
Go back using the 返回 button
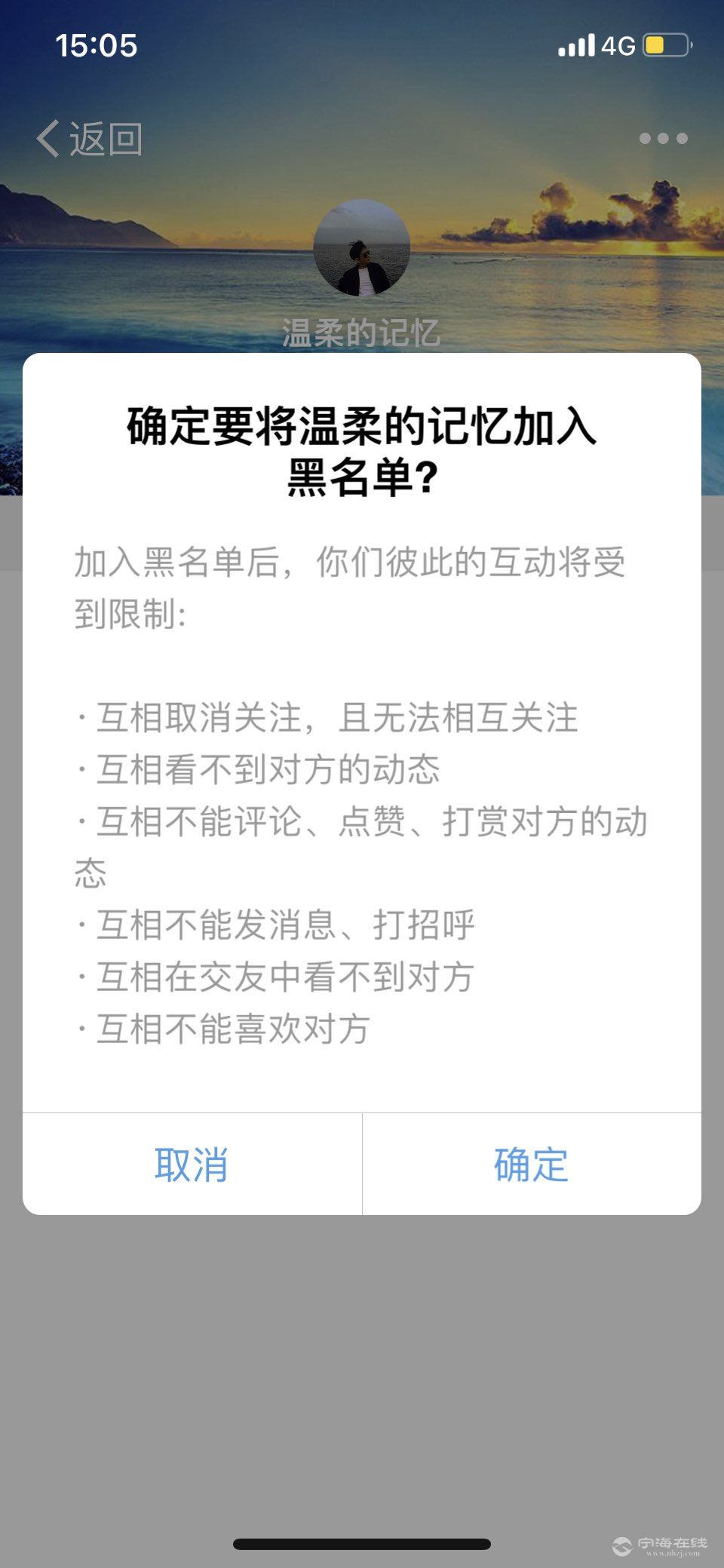(90, 139)
